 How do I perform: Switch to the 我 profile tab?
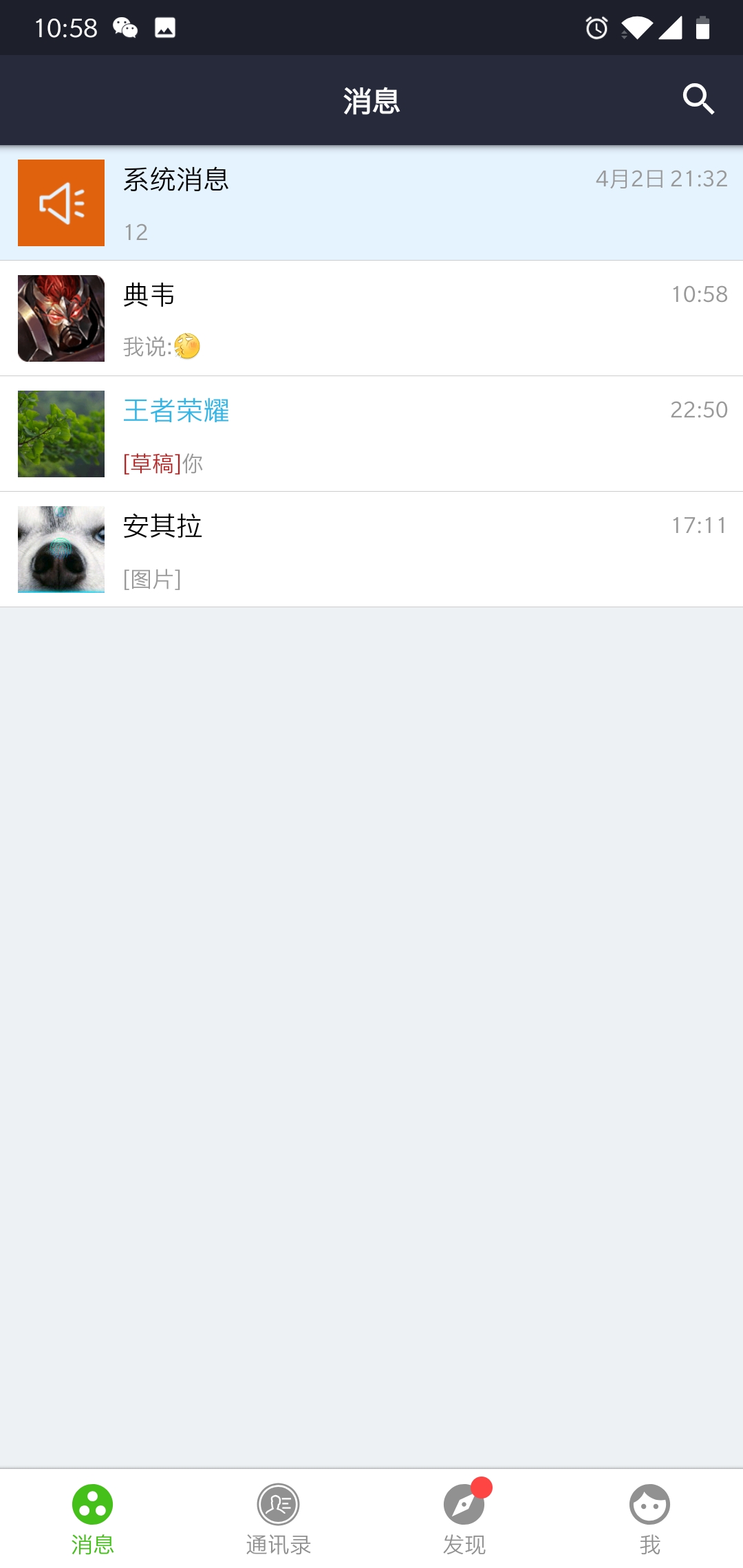coord(650,1519)
